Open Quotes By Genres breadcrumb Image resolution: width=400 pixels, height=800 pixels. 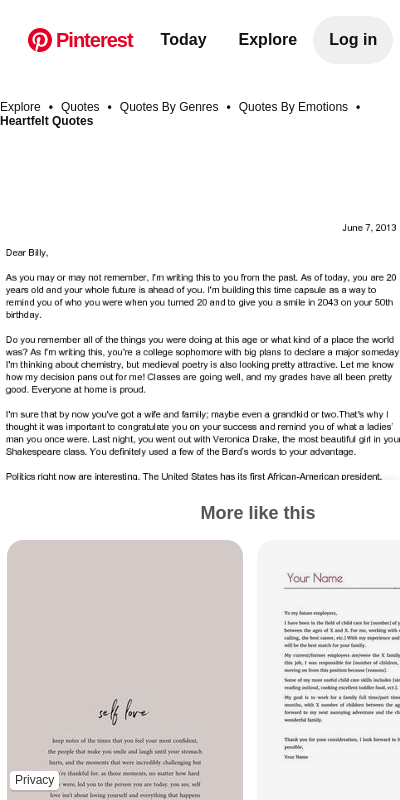(169, 107)
